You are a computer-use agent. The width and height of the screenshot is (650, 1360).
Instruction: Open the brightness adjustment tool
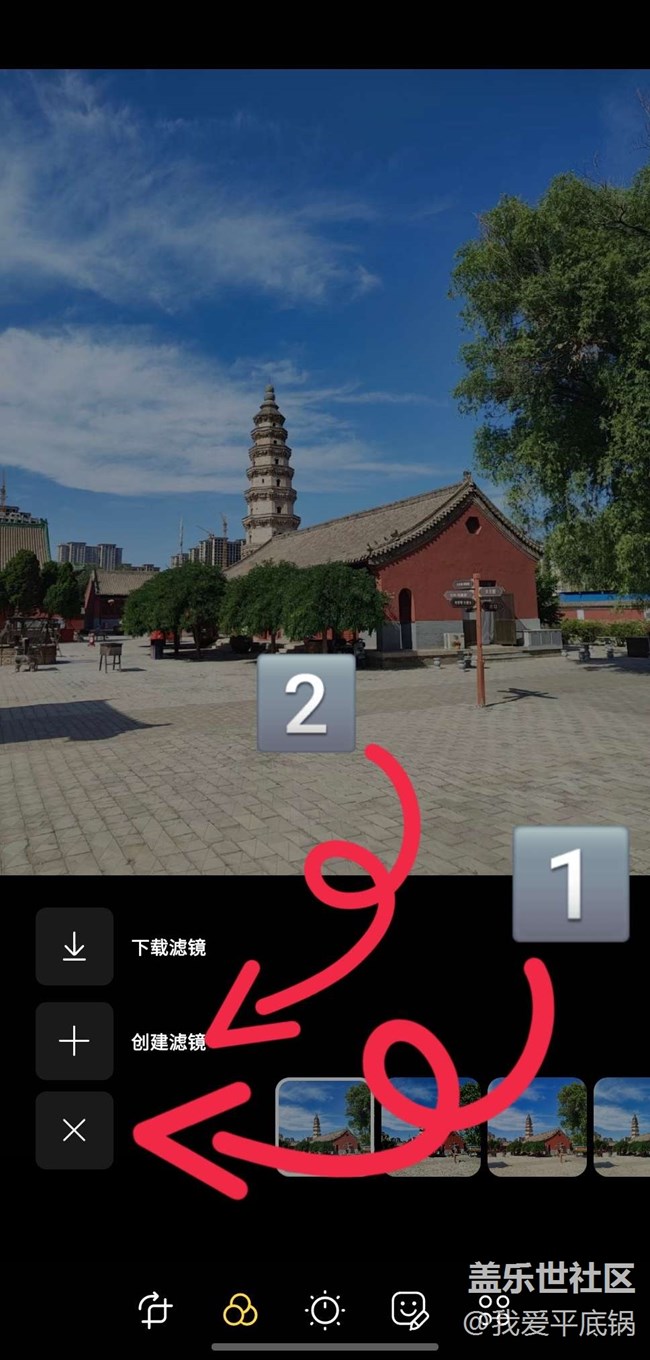click(x=325, y=1309)
